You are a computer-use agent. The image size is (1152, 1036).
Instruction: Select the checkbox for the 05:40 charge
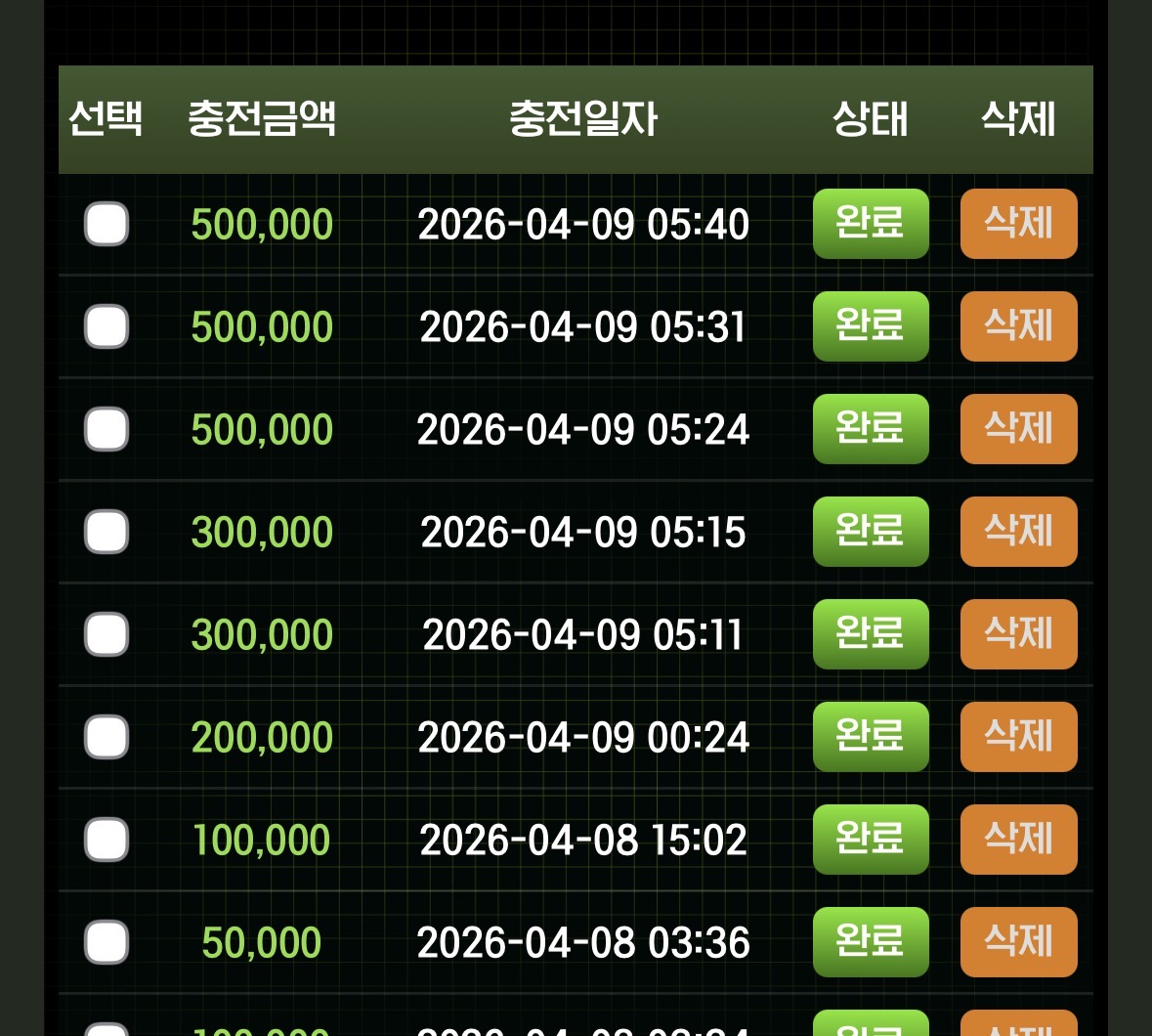coord(107,224)
